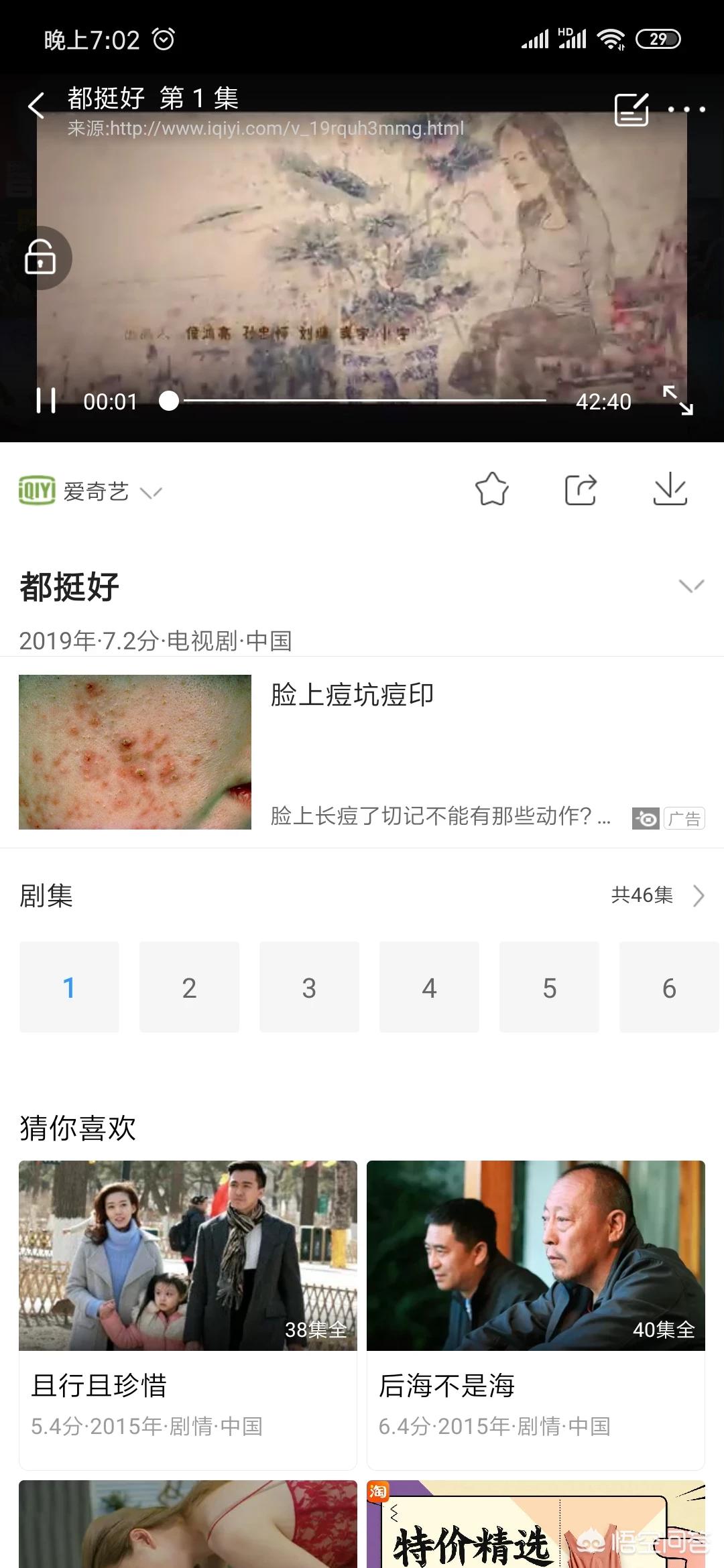Jump to episode 5
This screenshot has width=724, height=1568.
coord(549,987)
